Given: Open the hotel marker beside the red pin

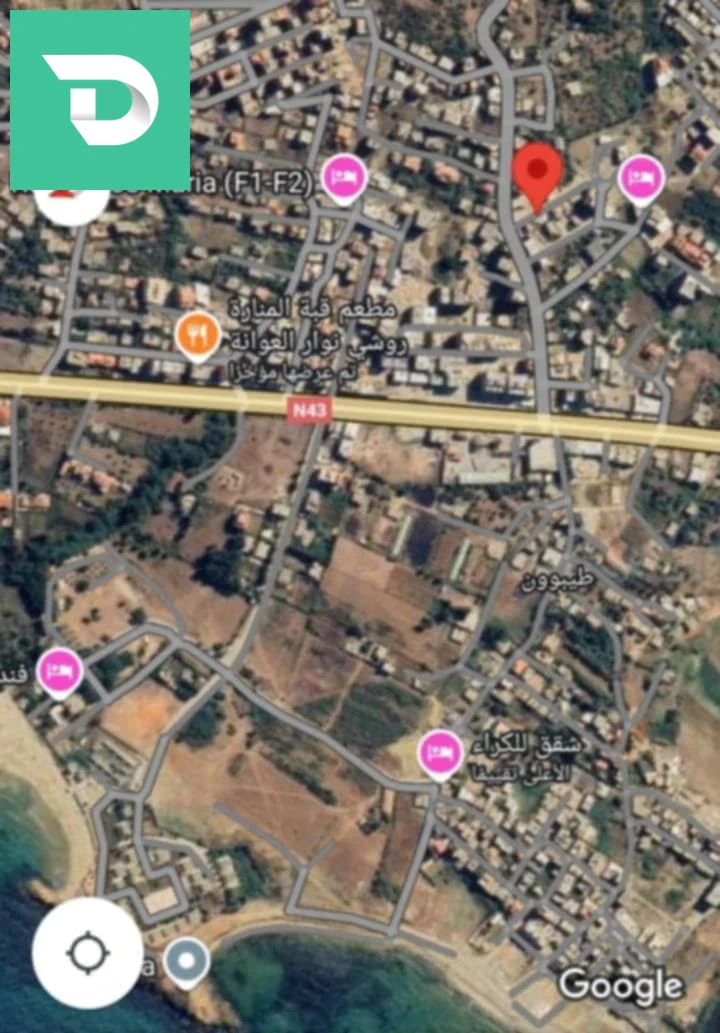Looking at the screenshot, I should (x=641, y=180).
